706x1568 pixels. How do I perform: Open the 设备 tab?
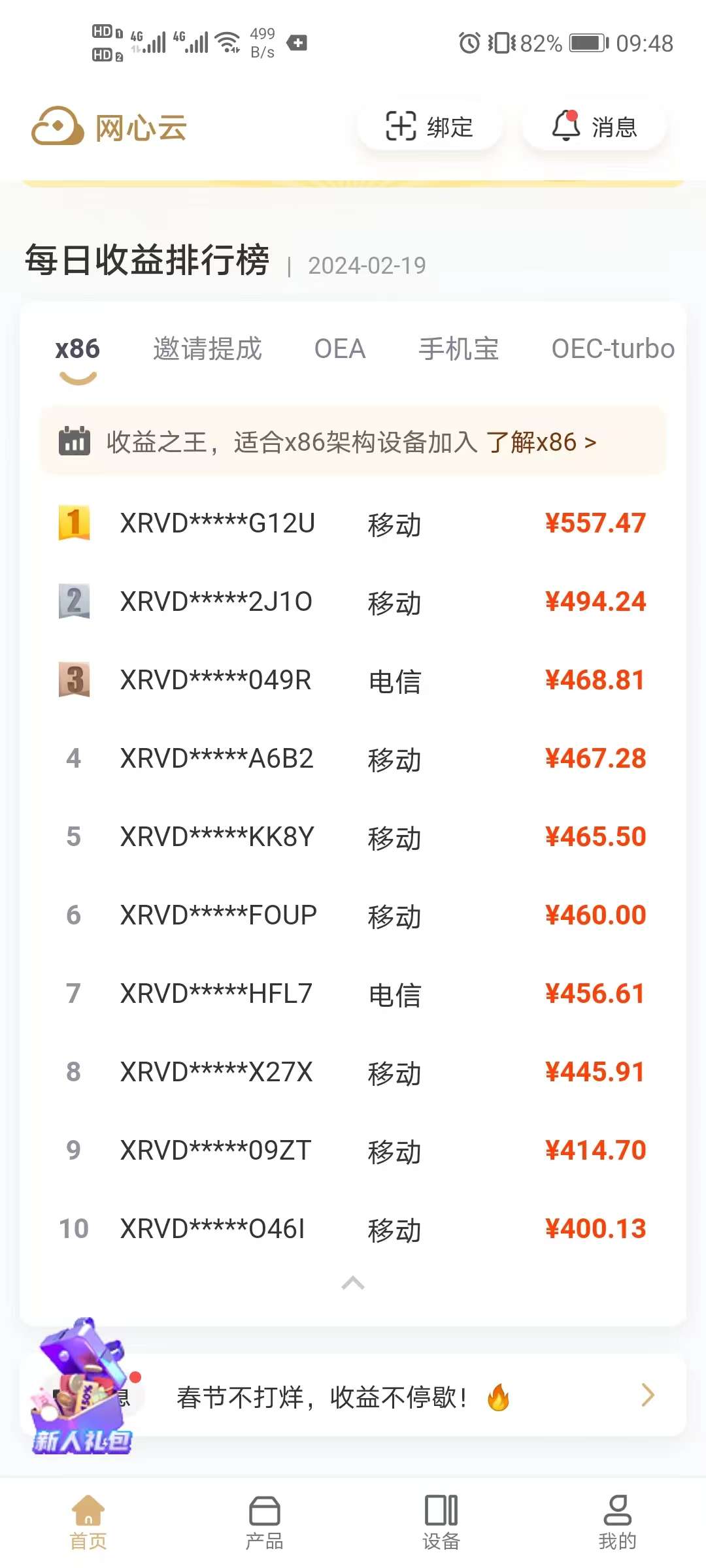pyautogui.click(x=441, y=1524)
